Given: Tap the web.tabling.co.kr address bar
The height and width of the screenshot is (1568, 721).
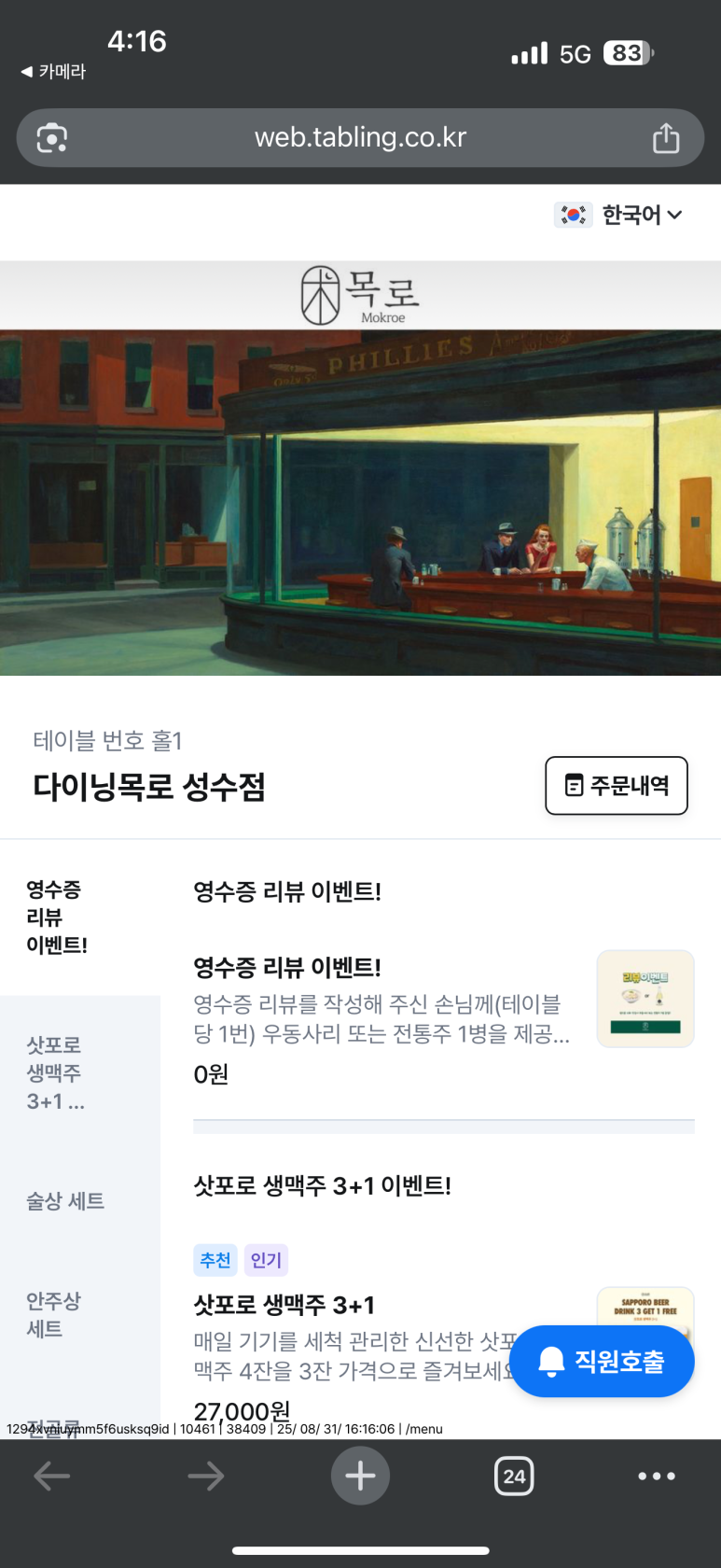Looking at the screenshot, I should pos(360,138).
